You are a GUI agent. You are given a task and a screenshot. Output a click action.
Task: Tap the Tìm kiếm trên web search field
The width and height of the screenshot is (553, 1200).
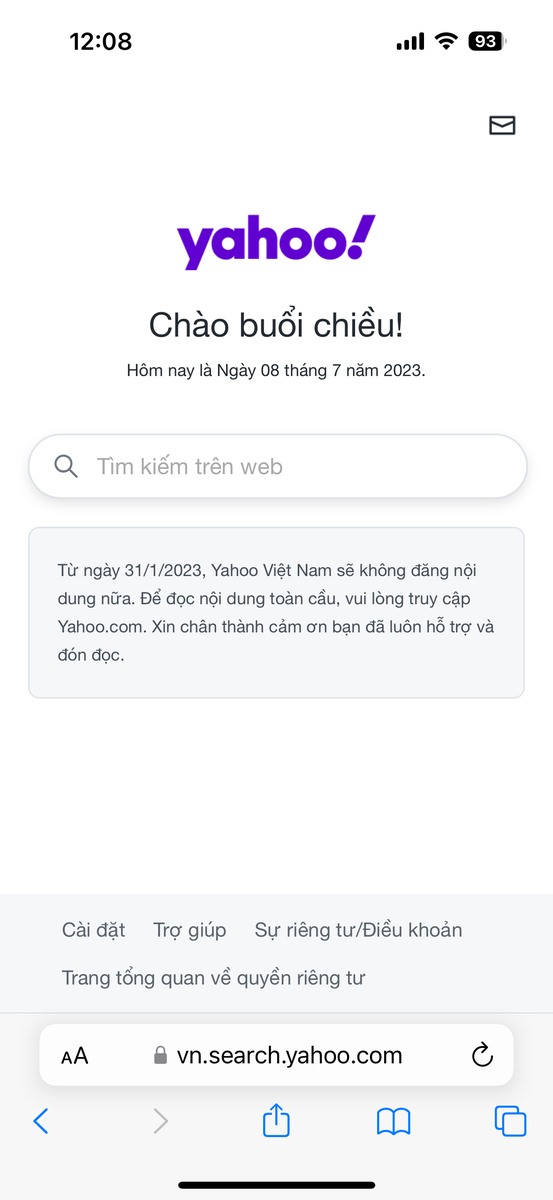pyautogui.click(x=277, y=466)
